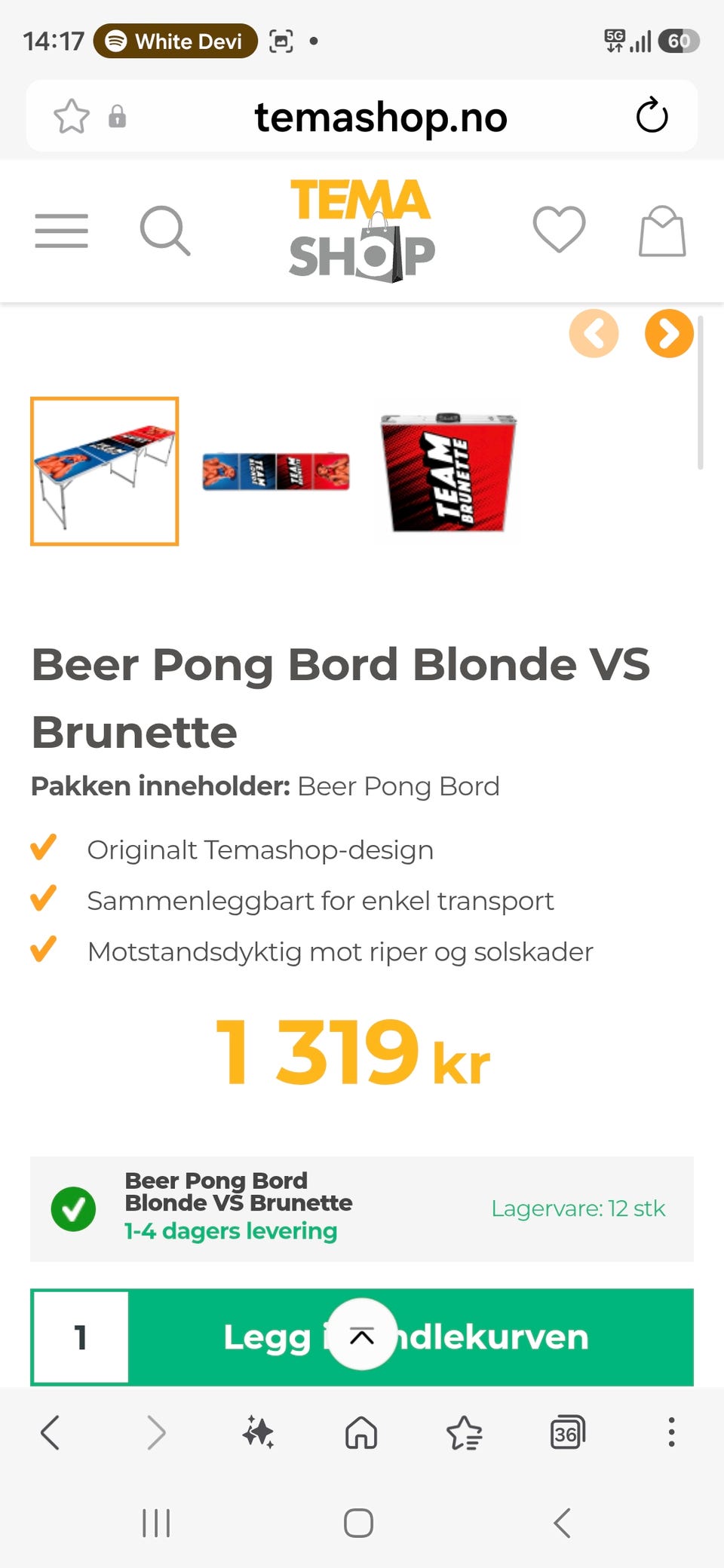Screen dimensions: 724x1568
Task: Open the wishlist heart
Action: pos(559,229)
